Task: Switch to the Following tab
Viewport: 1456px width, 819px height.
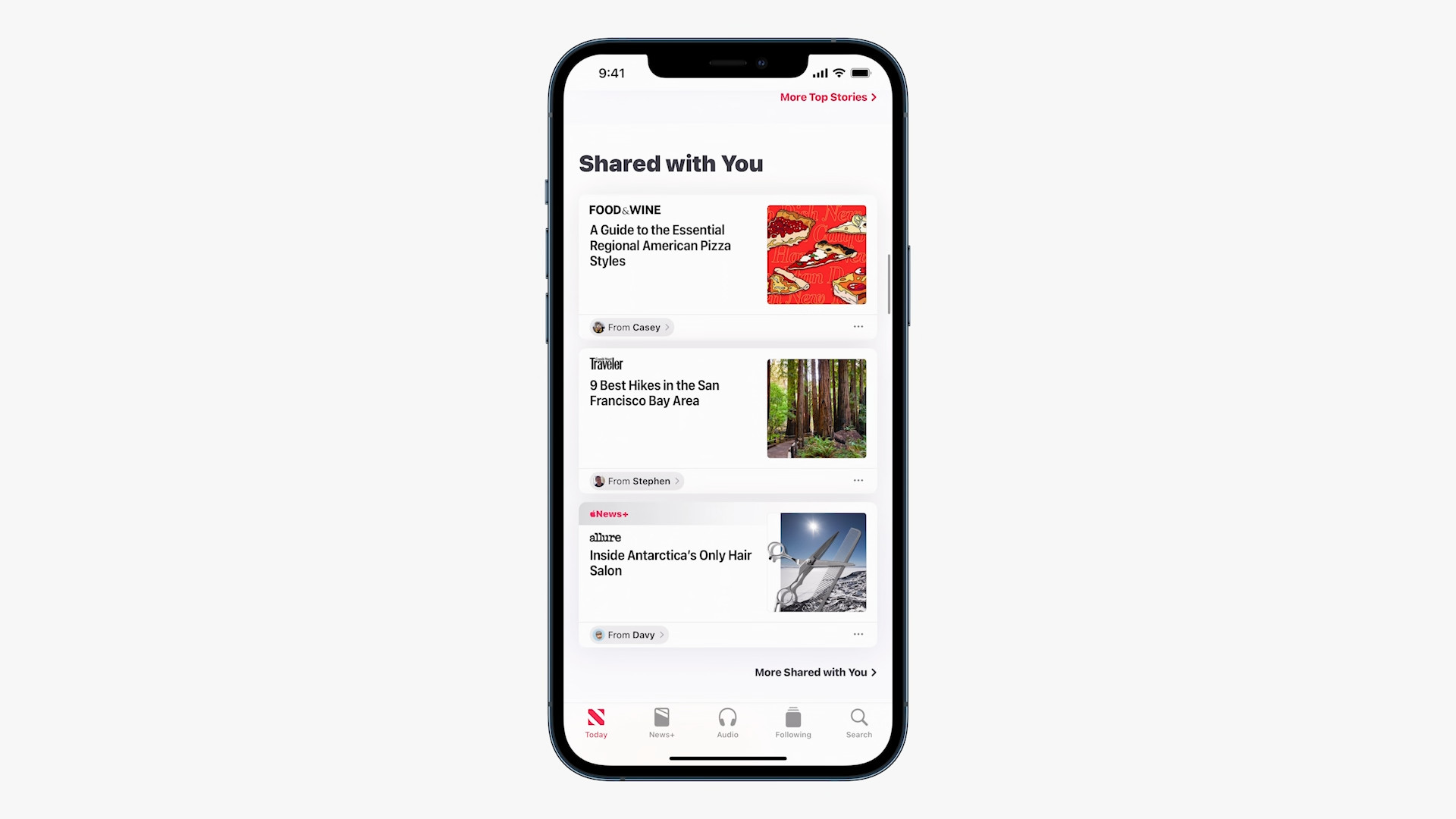Action: coord(793,723)
